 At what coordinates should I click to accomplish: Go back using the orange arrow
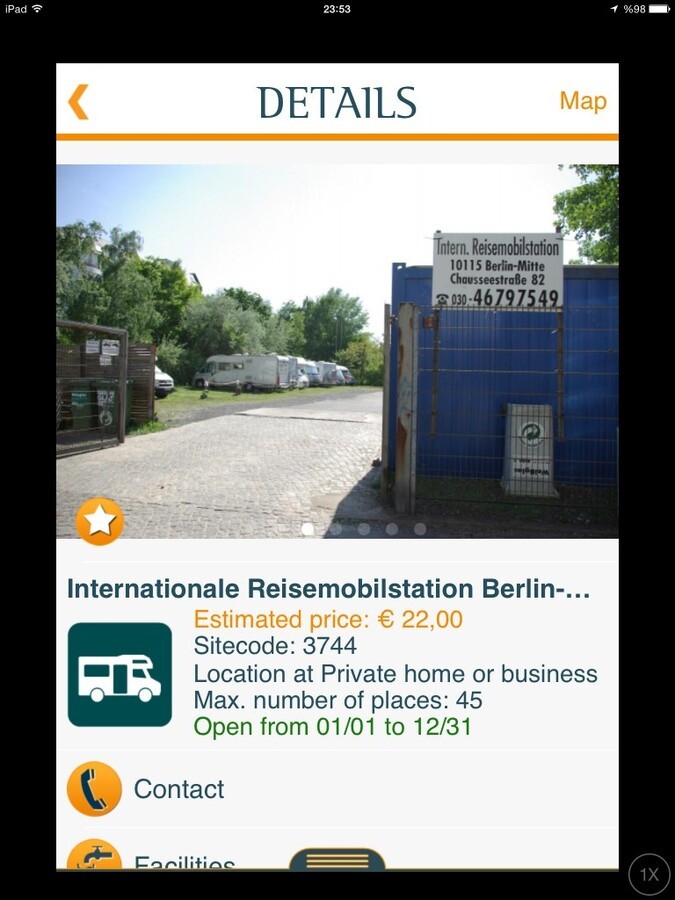click(x=78, y=101)
